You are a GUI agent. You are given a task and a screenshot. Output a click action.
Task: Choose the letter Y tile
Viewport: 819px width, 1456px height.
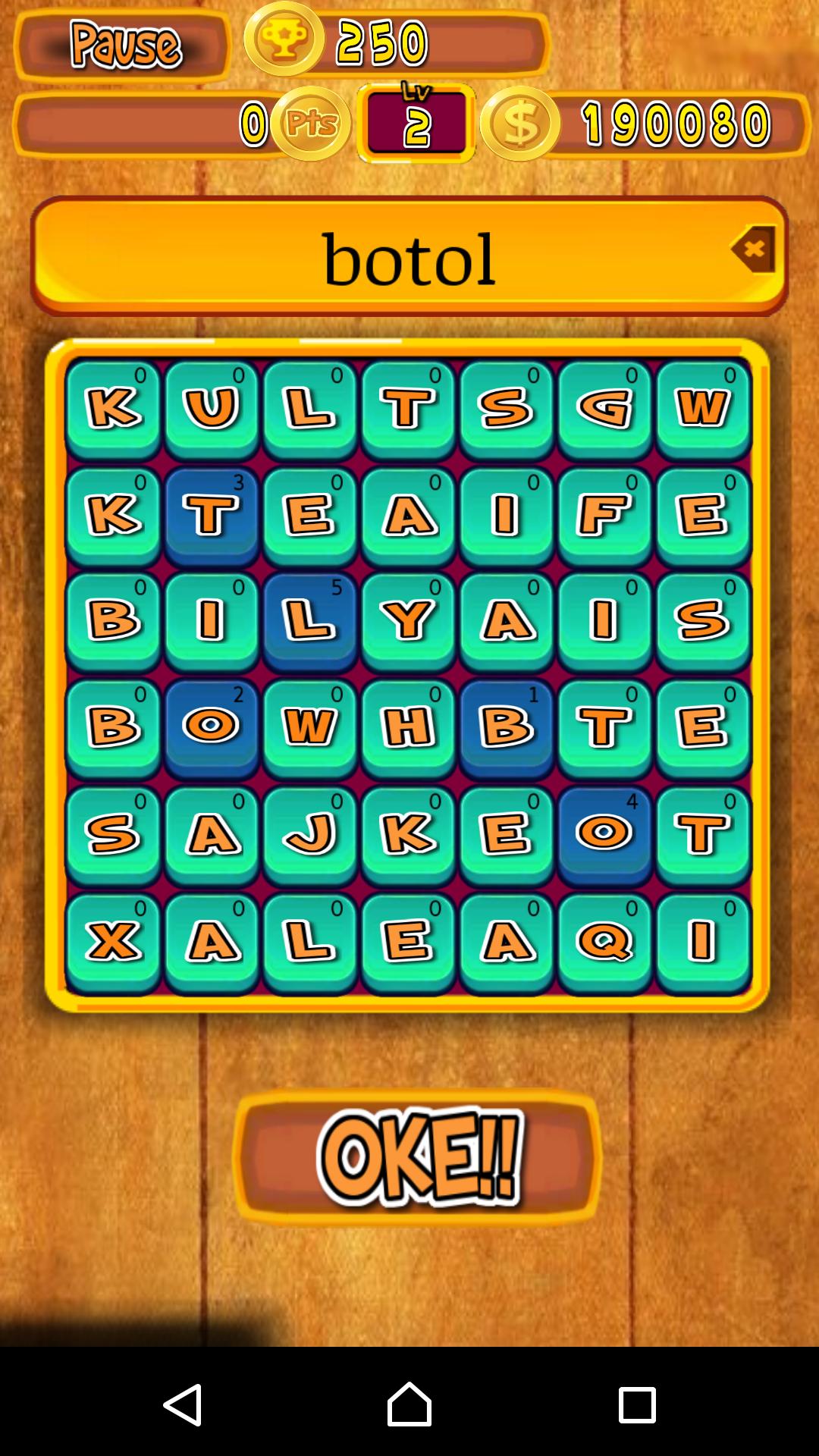click(408, 622)
